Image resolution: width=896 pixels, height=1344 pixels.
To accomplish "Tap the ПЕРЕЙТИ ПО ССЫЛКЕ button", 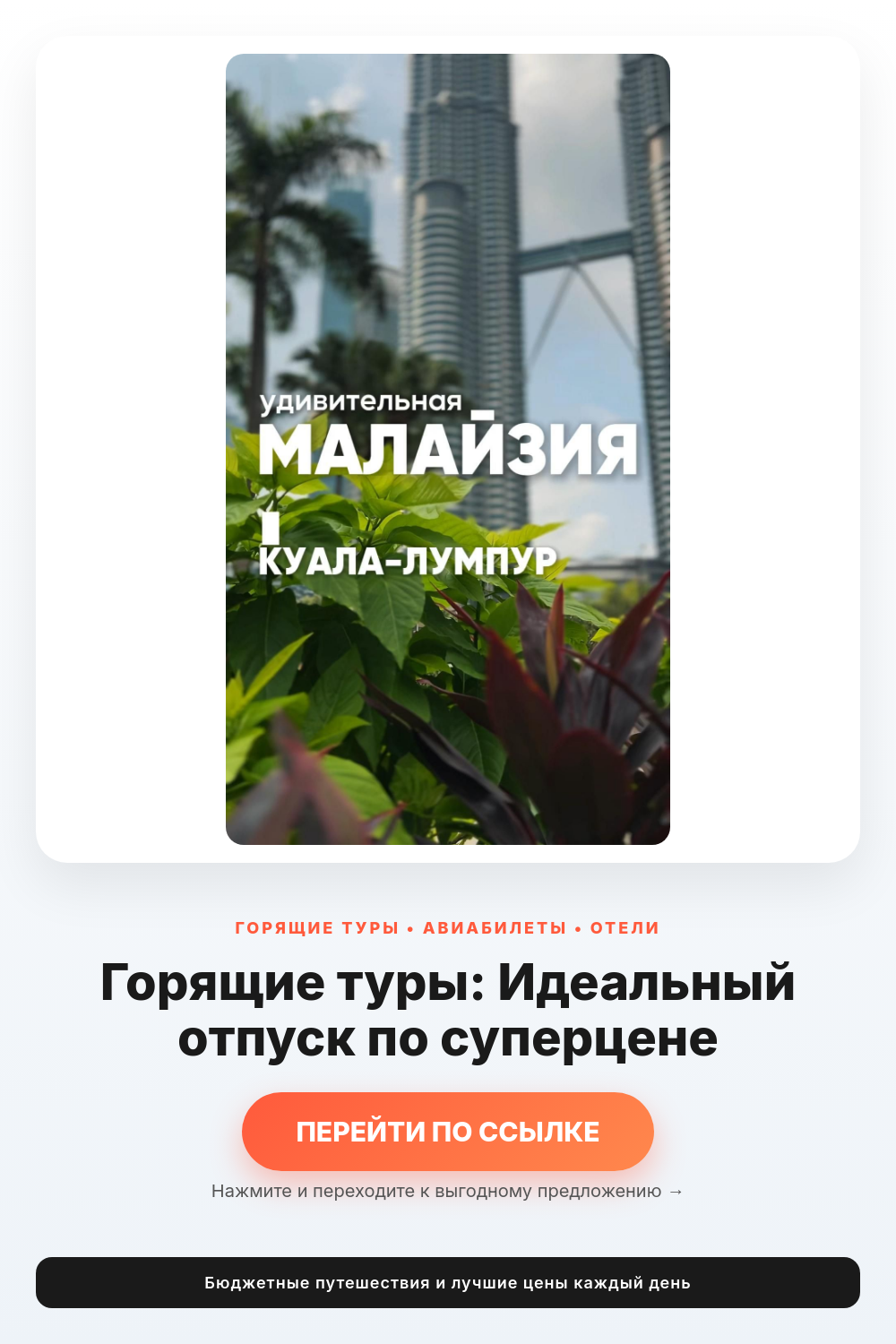I will (x=448, y=1132).
